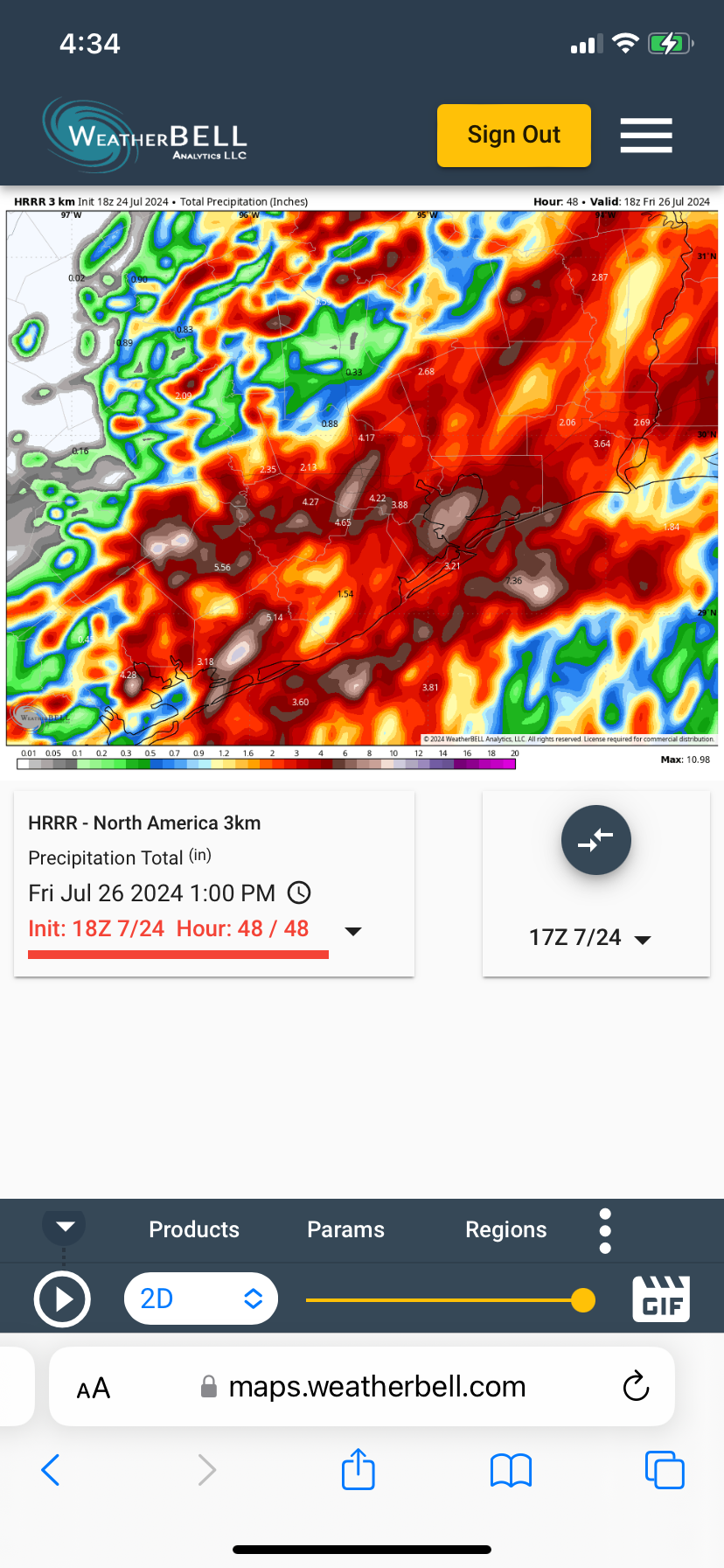The width and height of the screenshot is (724, 1568).
Task: Collapse the bottom toolbar with the down arrow
Action: [x=65, y=1226]
